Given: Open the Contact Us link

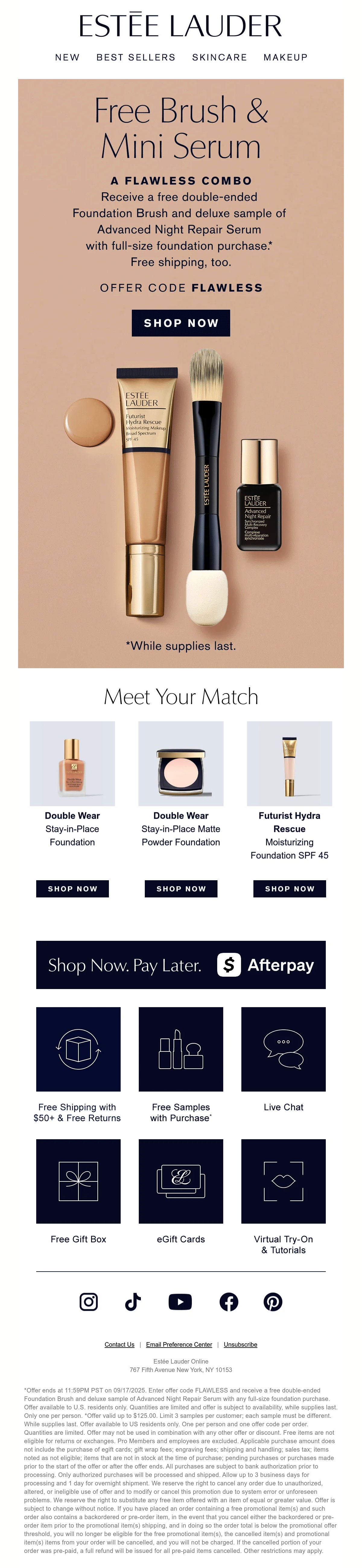Looking at the screenshot, I should click(119, 1345).
